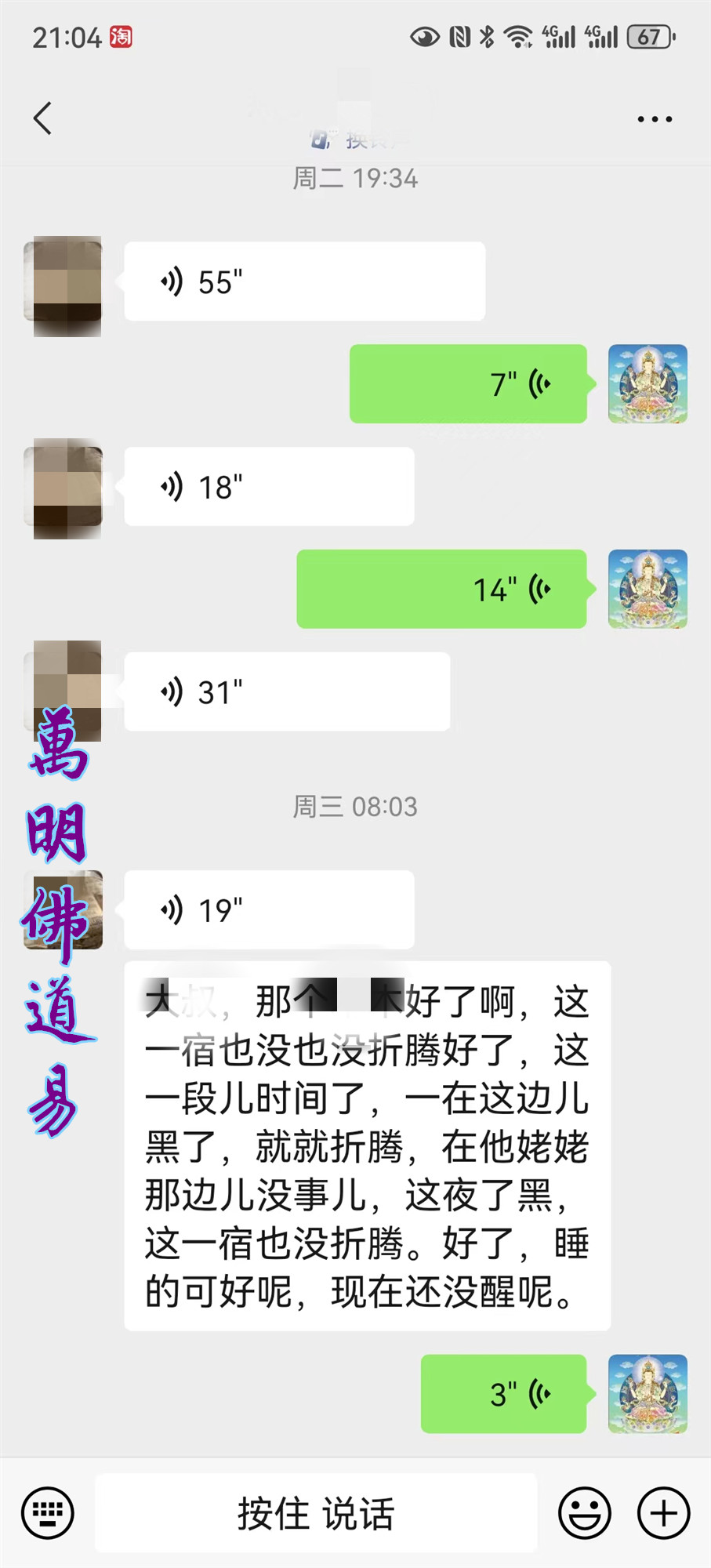
Task: Open the chat overflow menu
Action: [x=654, y=119]
